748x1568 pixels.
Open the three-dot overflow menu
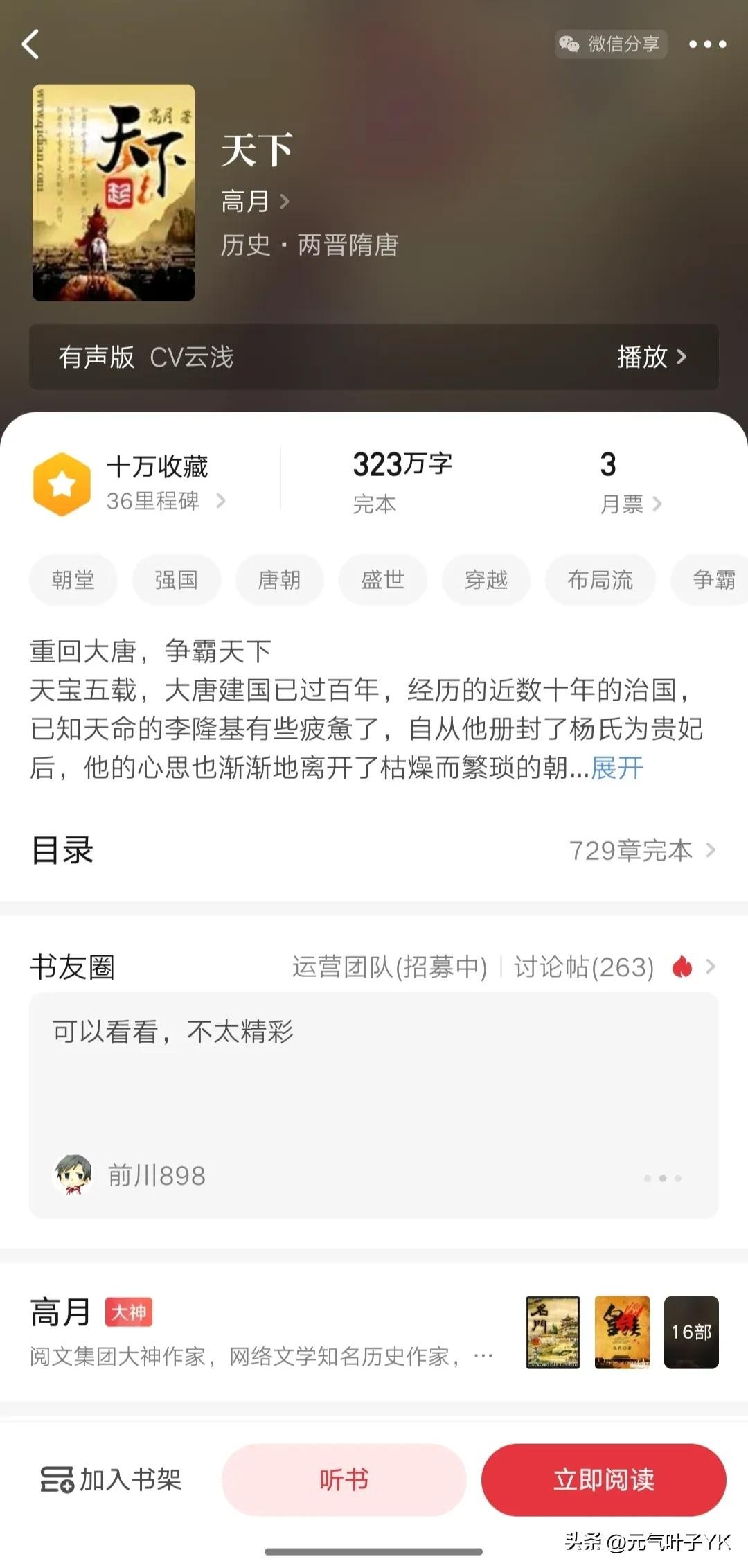point(707,44)
